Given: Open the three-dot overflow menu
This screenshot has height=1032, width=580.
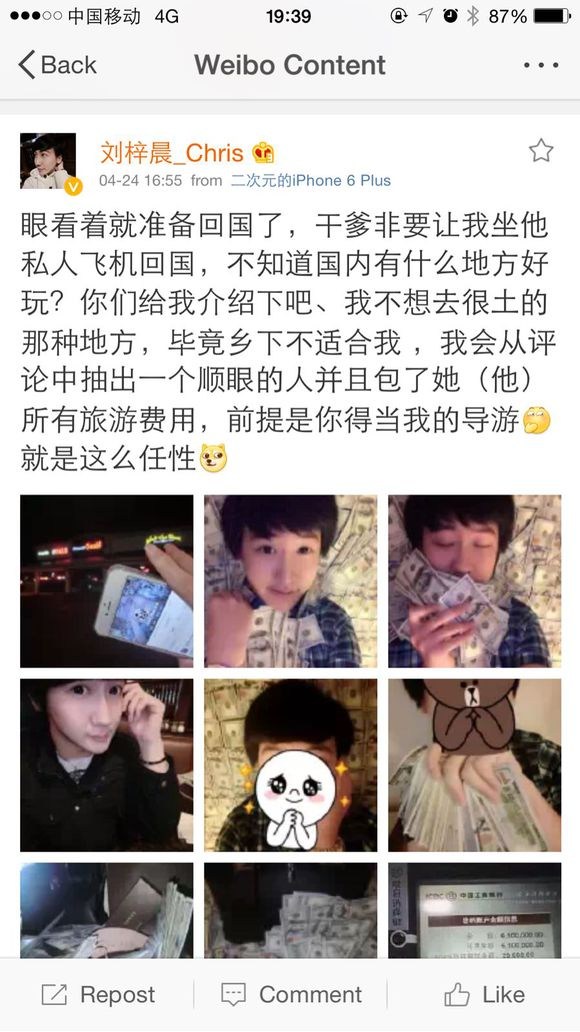Looking at the screenshot, I should pos(541,65).
